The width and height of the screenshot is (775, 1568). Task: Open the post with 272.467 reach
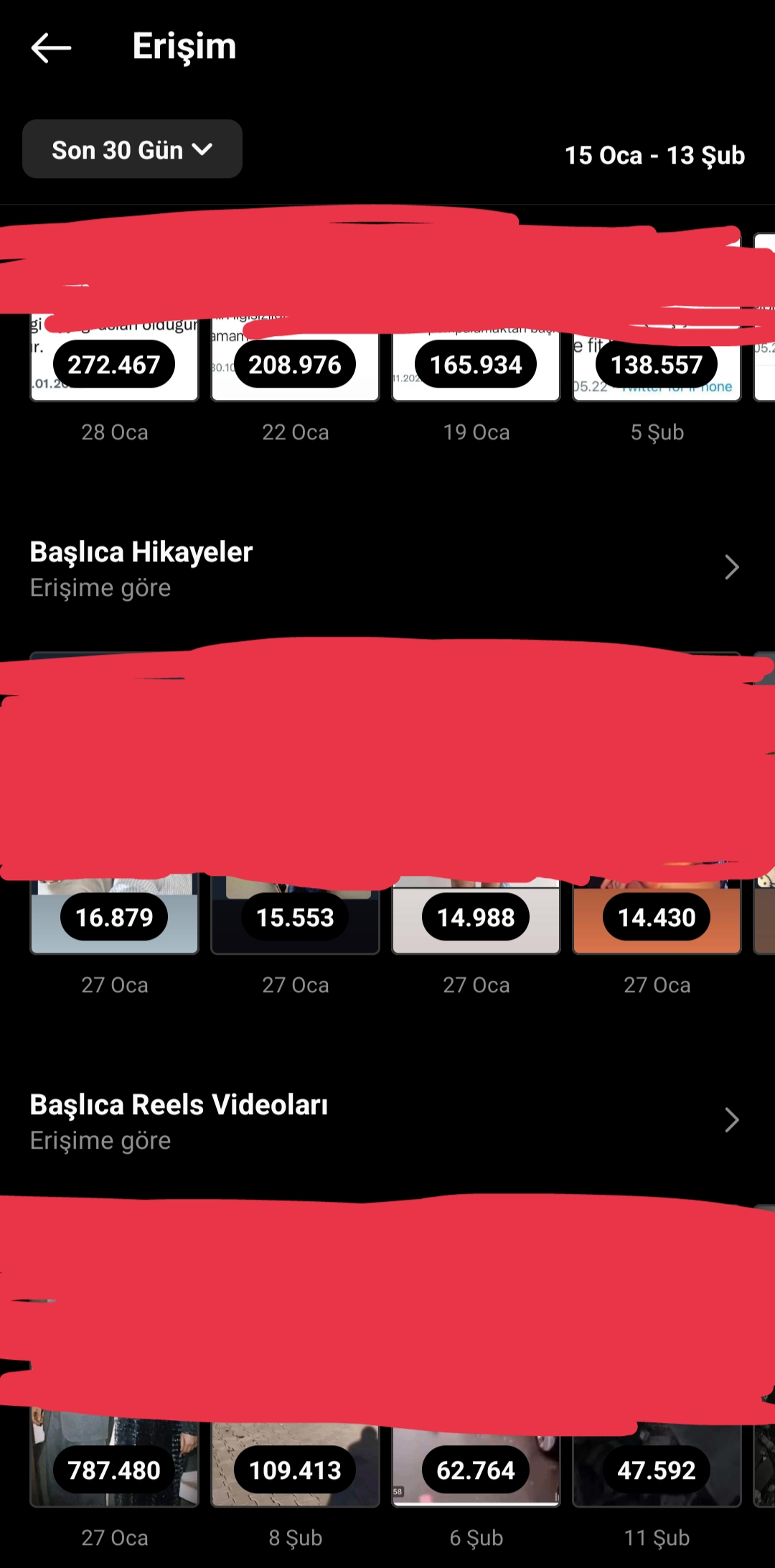click(114, 316)
